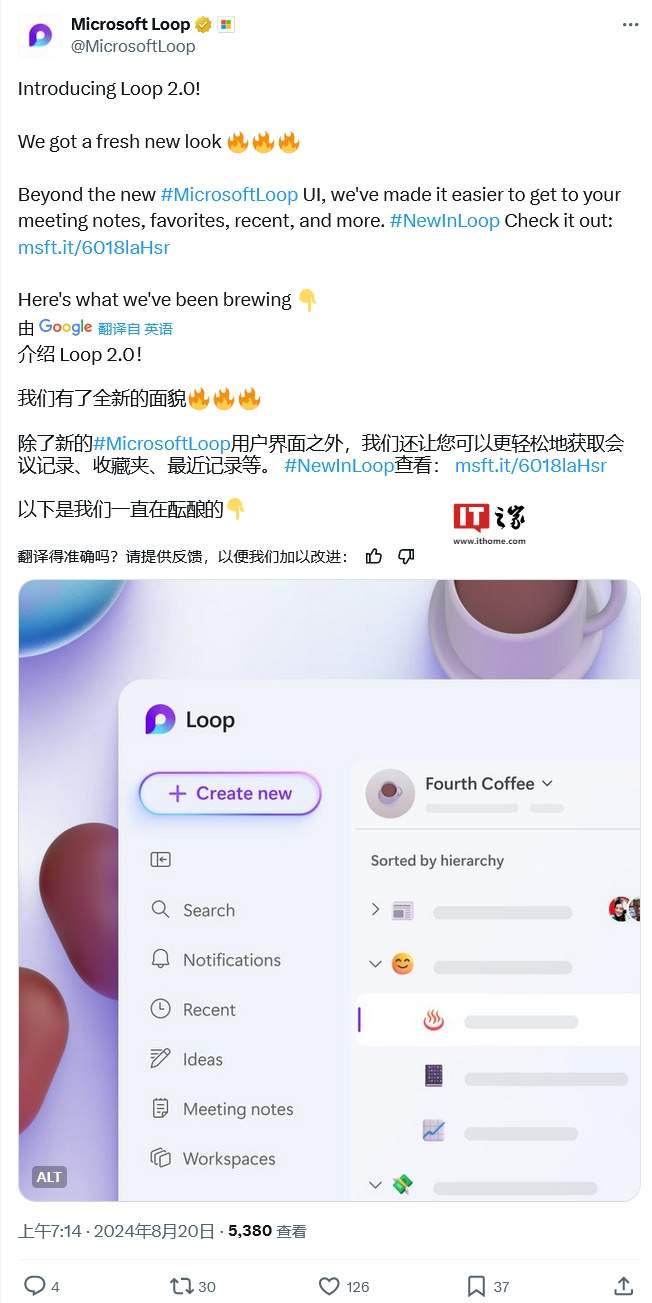Open the attached Loop 2.0 image
This screenshot has width=652, height=1303.
point(329,890)
